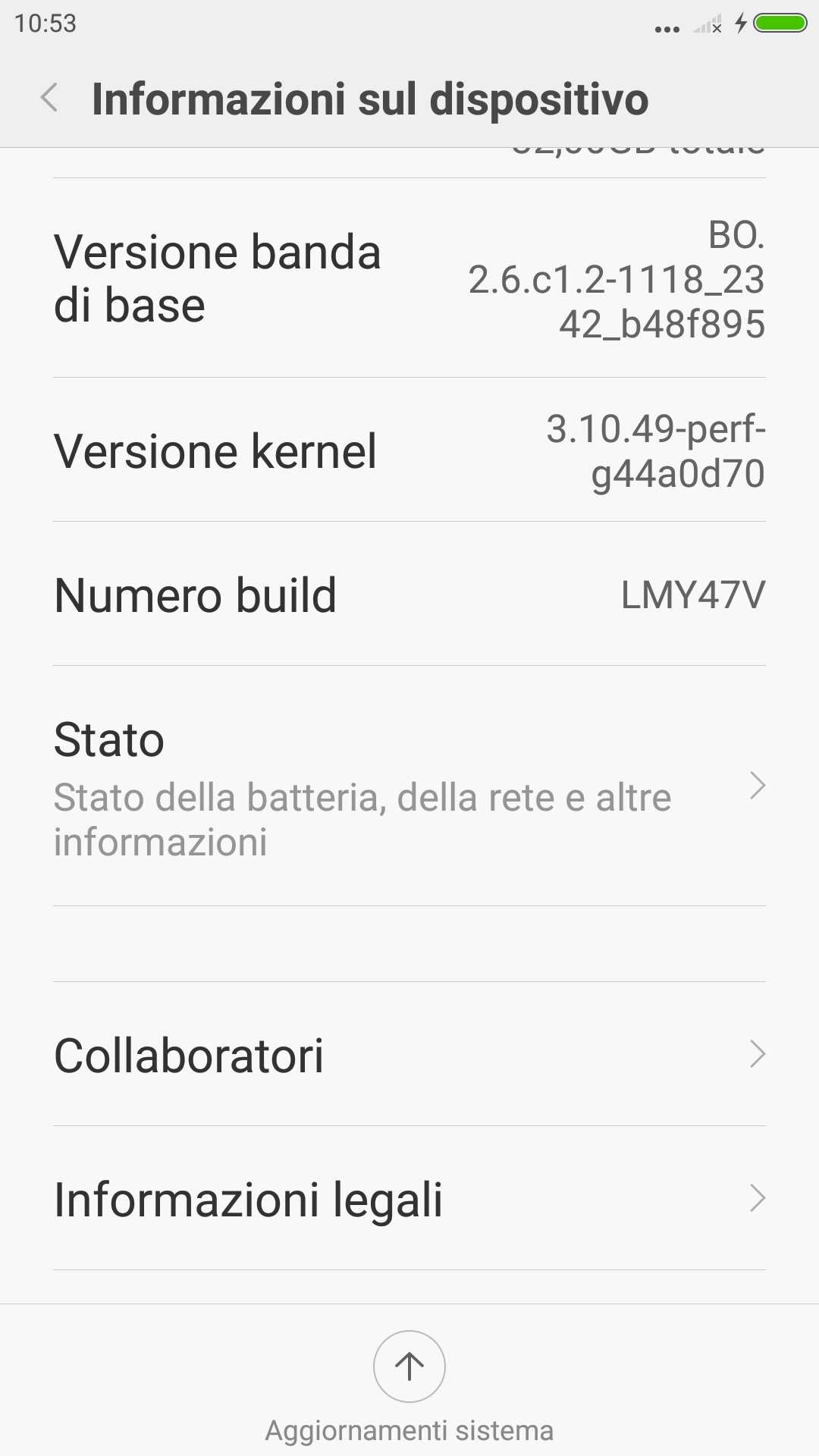Open the Stato row
Image resolution: width=819 pixels, height=1456 pixels.
click(409, 786)
